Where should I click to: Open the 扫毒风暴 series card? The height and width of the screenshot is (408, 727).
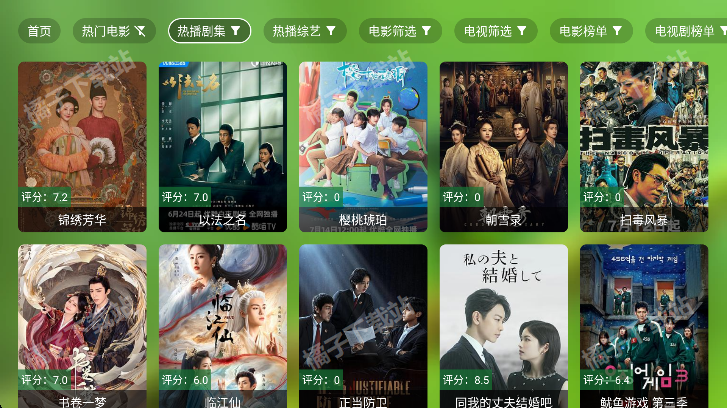click(644, 146)
